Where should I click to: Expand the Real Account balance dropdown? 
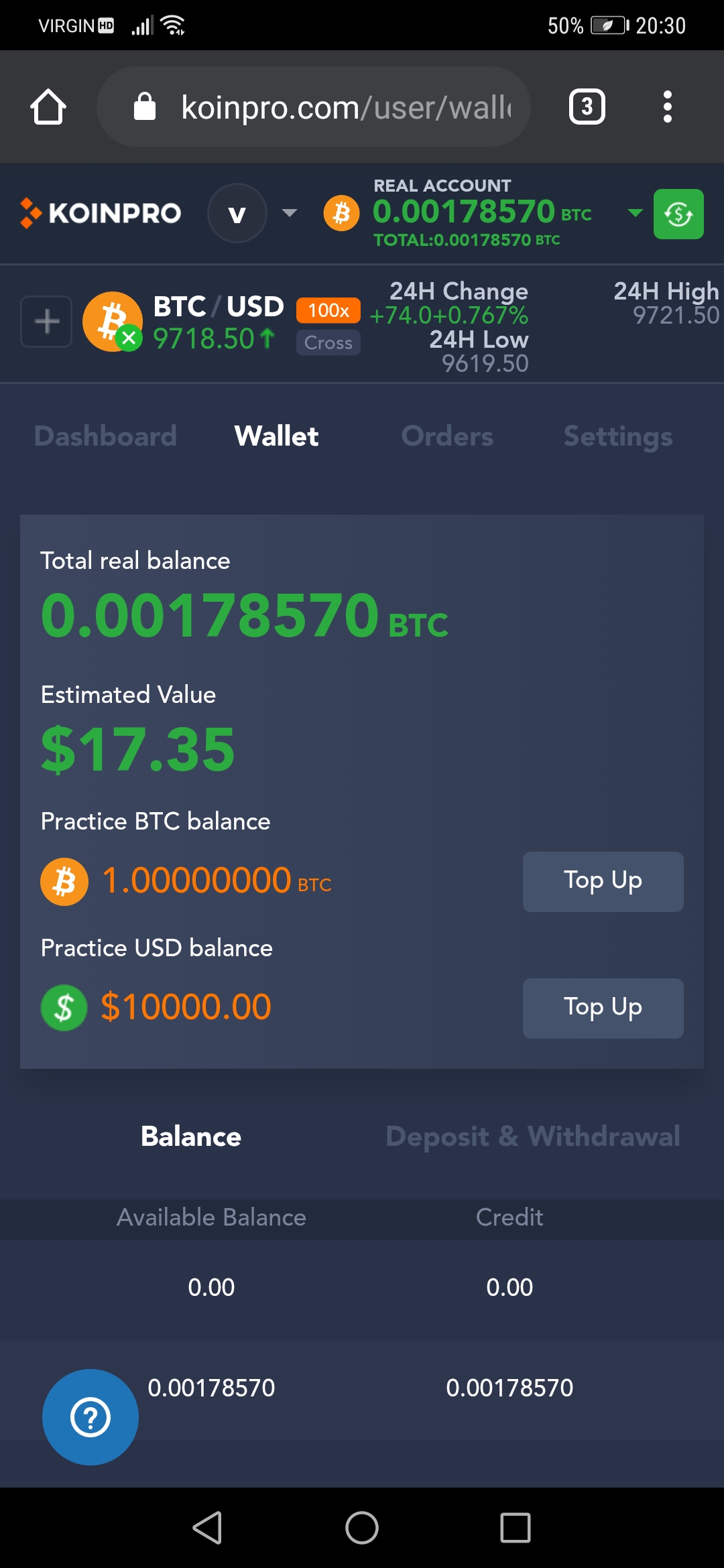tap(634, 213)
